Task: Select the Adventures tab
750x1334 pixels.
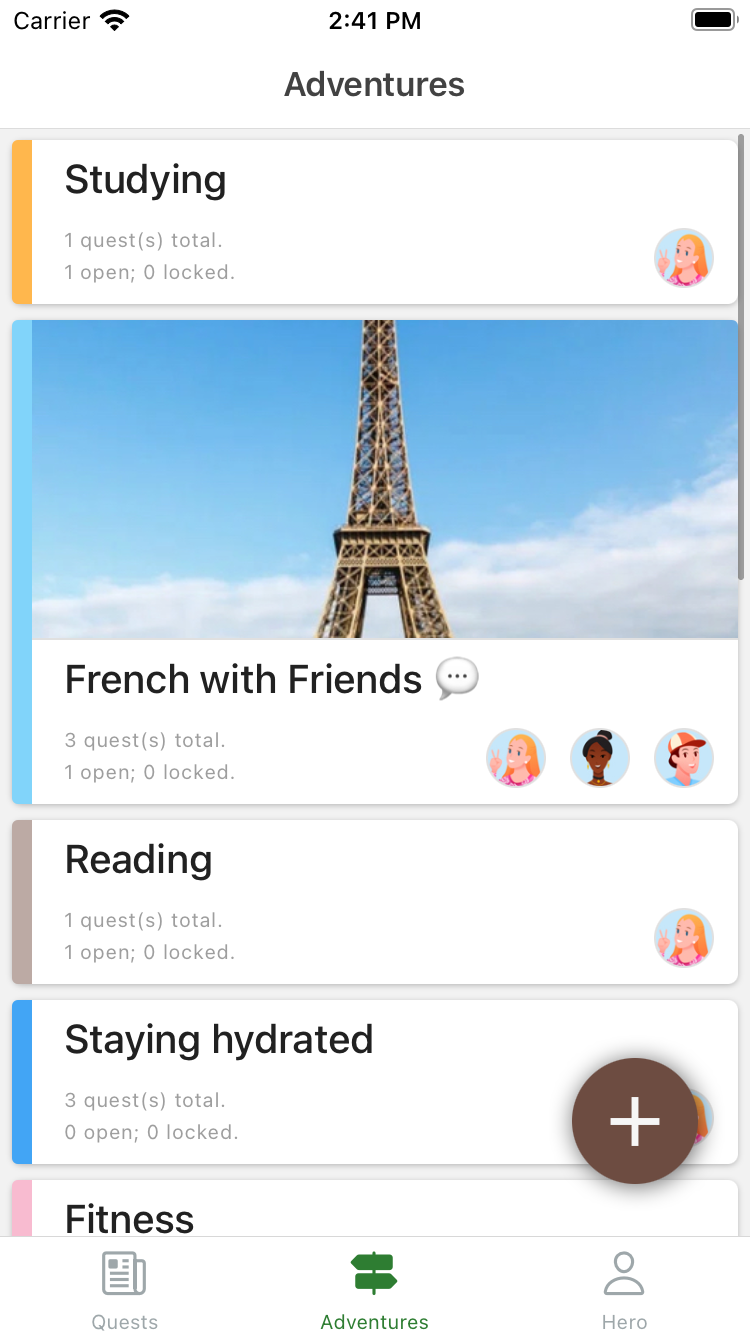Action: [375, 1290]
